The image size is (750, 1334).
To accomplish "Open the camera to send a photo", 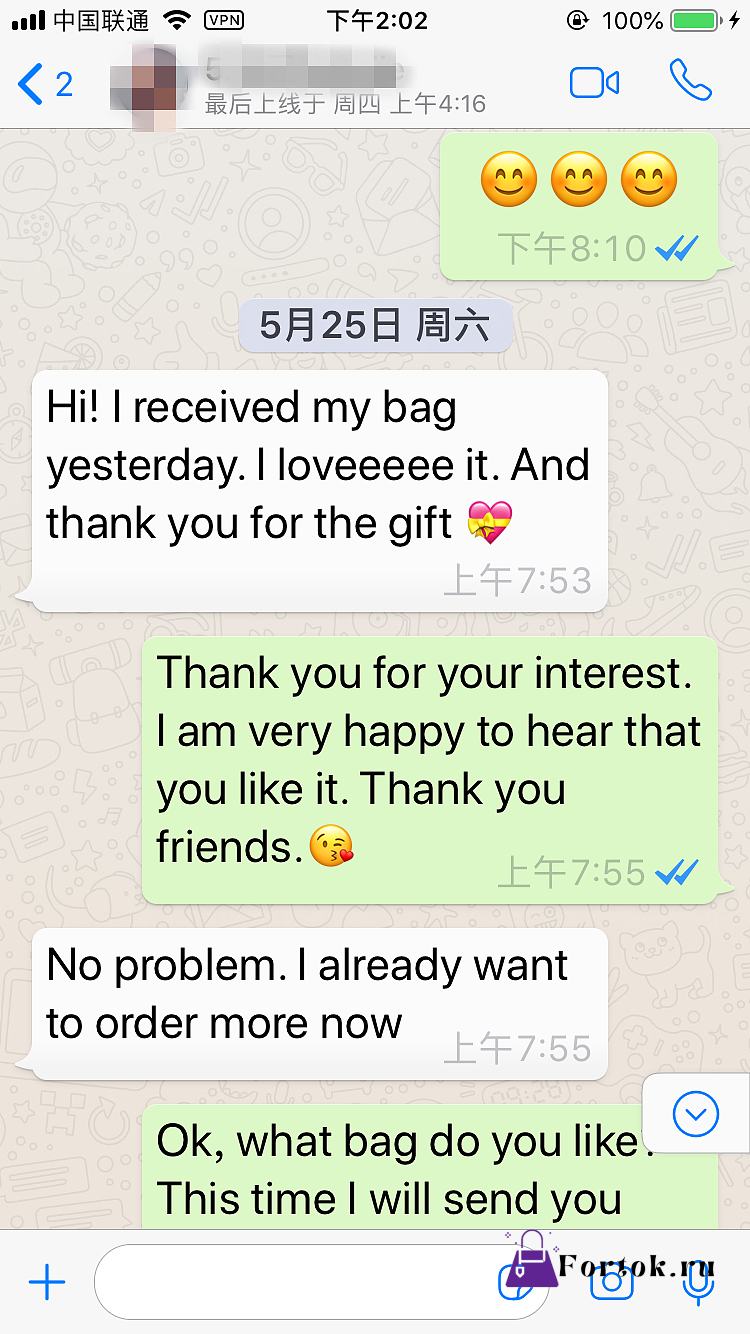I will (612, 1281).
